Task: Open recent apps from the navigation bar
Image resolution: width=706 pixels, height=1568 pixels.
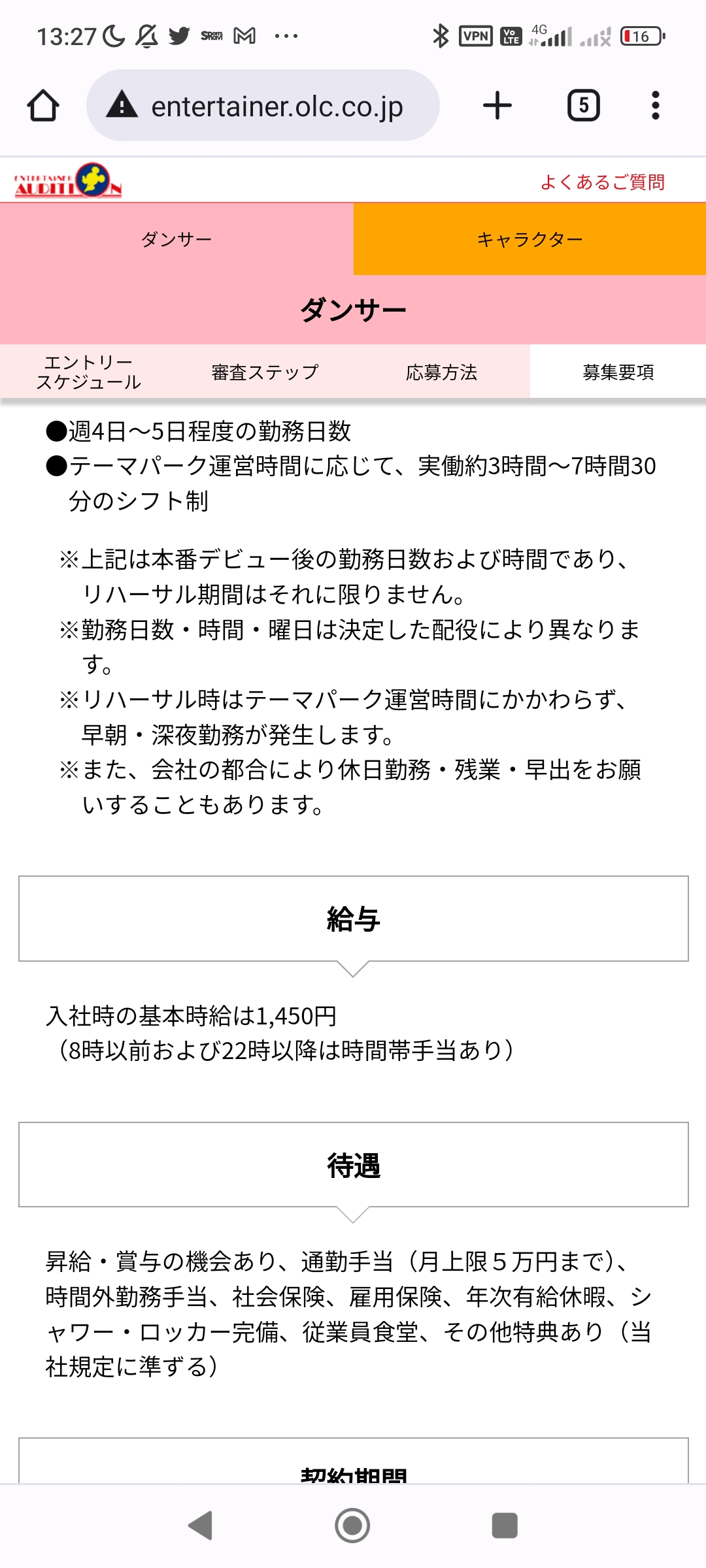Action: pos(505,1526)
